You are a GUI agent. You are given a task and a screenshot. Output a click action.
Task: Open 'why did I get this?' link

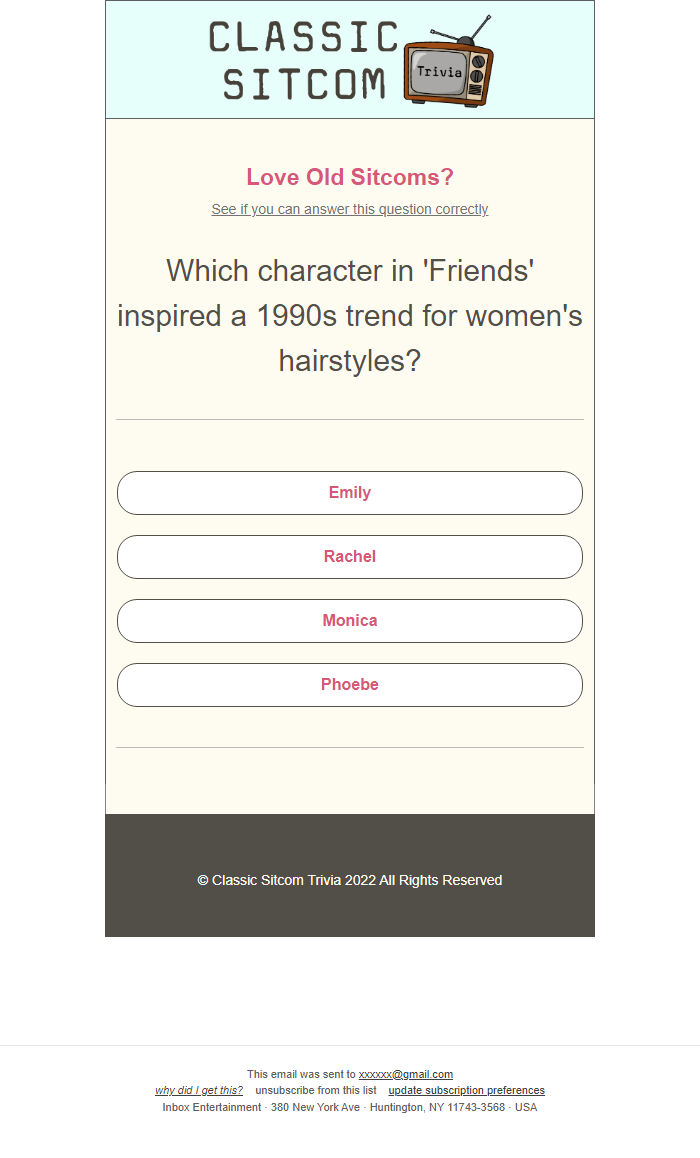pos(199,1090)
